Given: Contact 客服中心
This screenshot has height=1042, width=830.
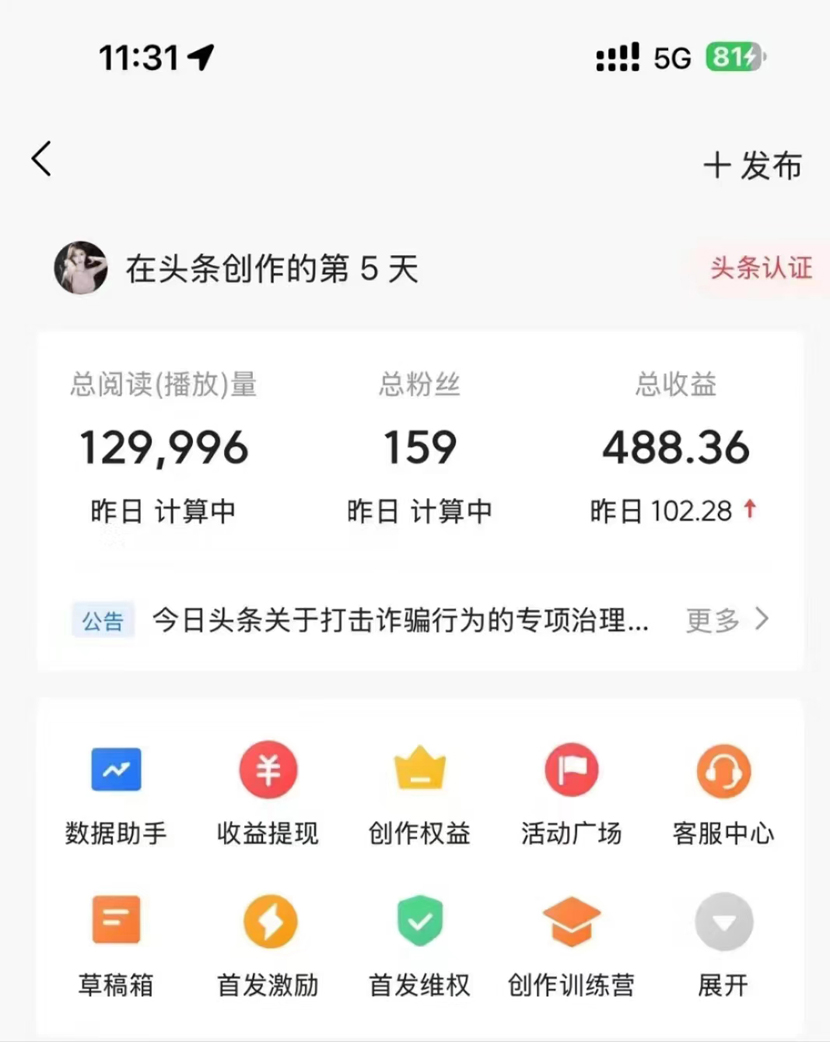Looking at the screenshot, I should coord(723,792).
